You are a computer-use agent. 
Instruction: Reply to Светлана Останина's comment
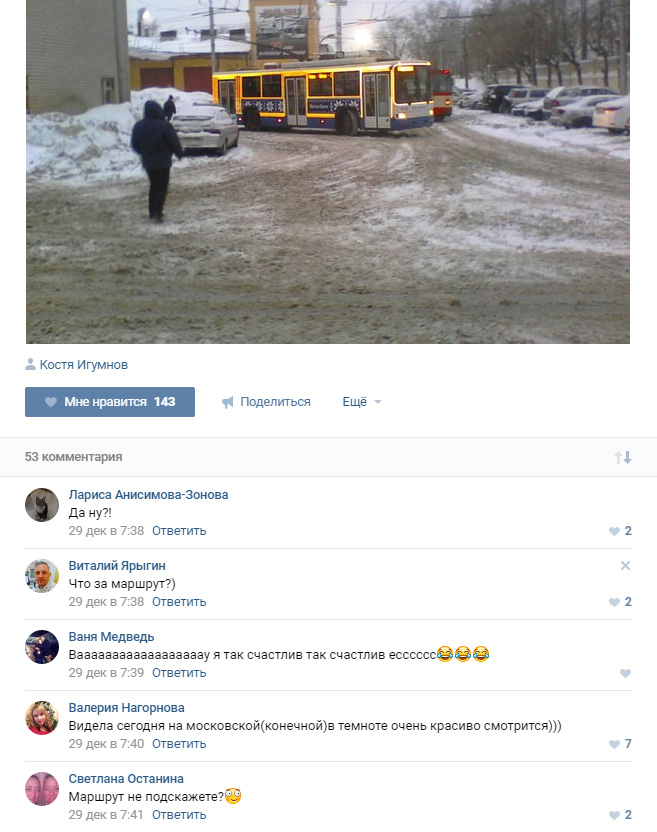[179, 815]
